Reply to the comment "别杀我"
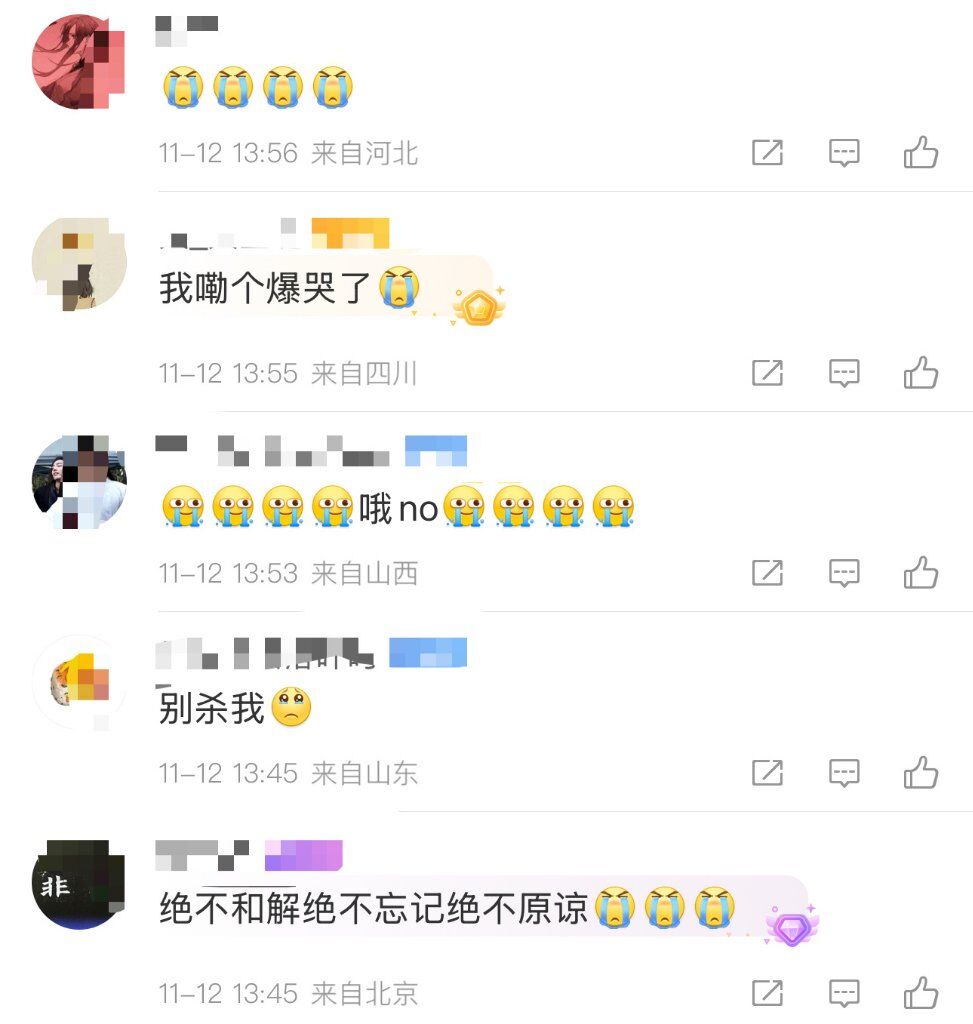This screenshot has width=973, height=1024. (845, 773)
